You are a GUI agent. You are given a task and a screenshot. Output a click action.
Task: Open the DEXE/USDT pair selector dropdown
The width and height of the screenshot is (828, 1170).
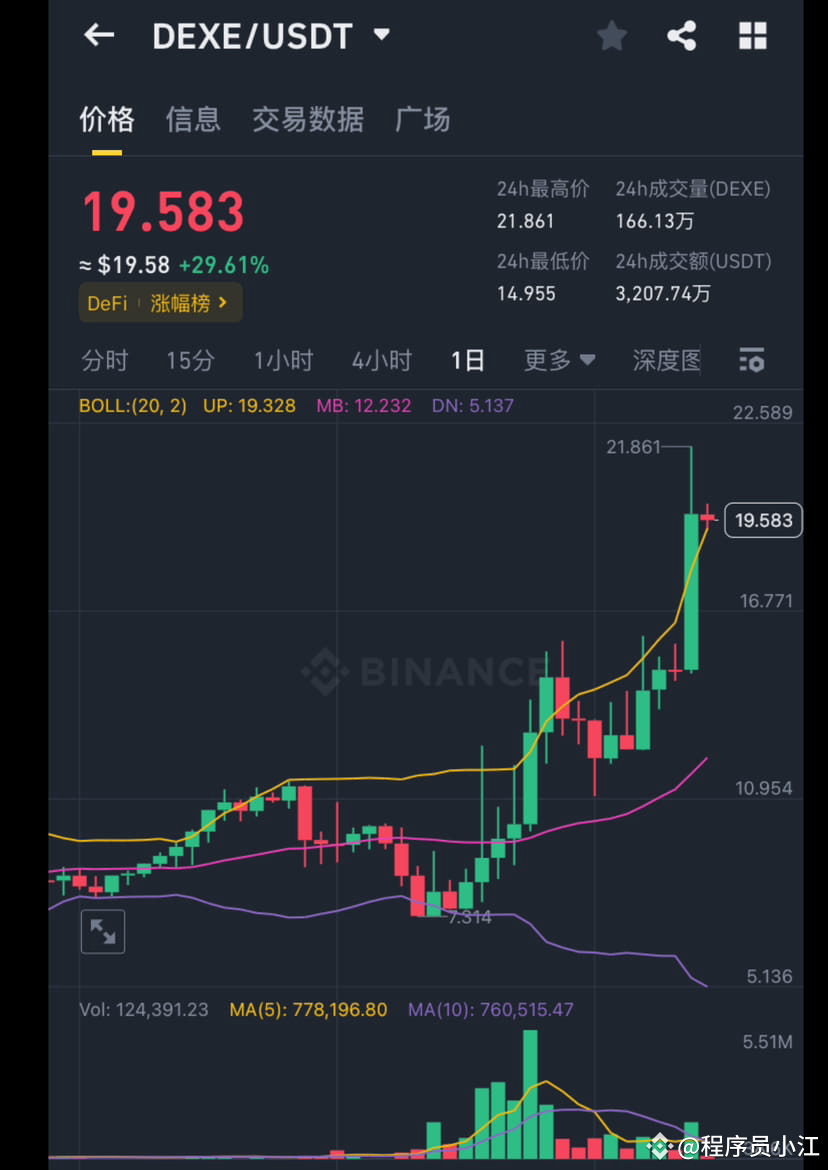click(x=271, y=35)
